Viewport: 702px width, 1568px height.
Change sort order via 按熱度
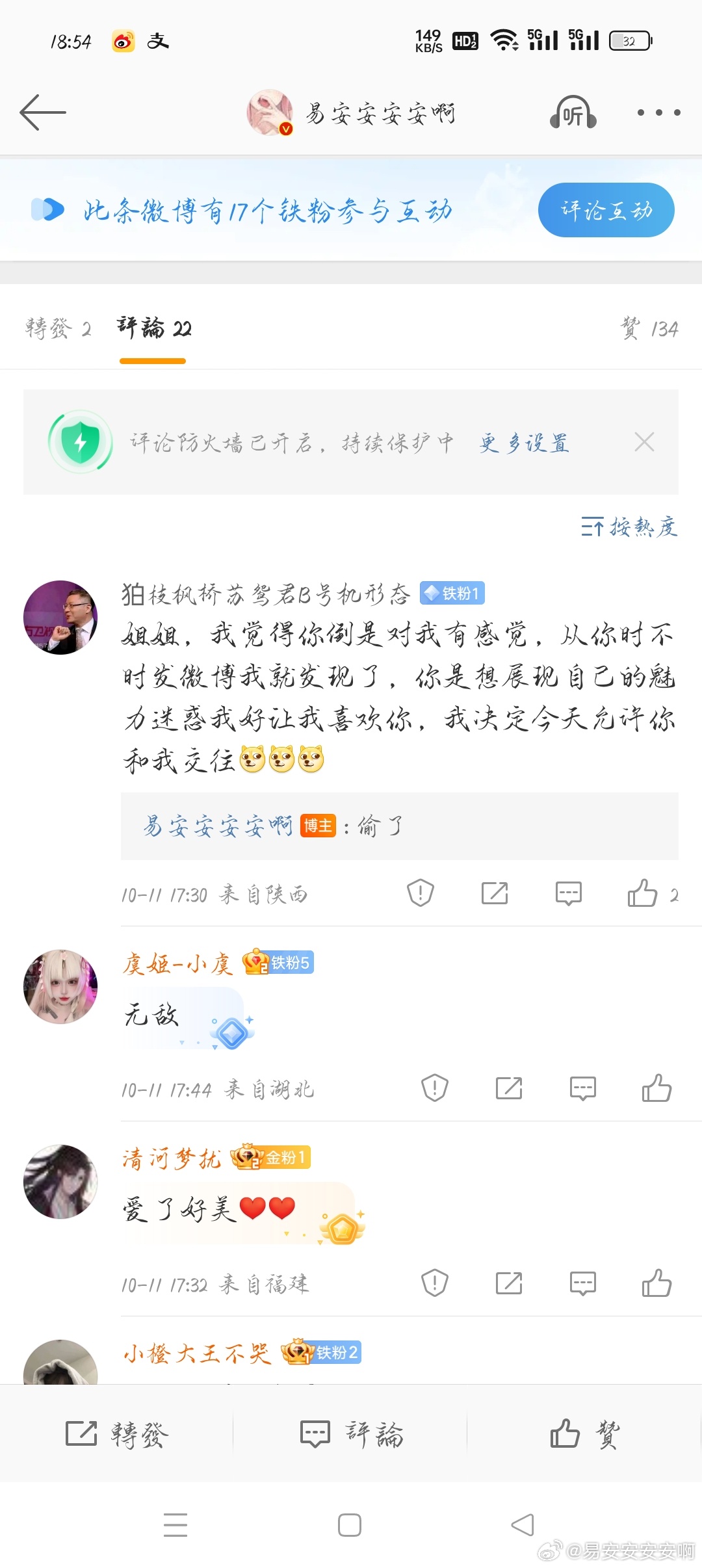point(629,527)
